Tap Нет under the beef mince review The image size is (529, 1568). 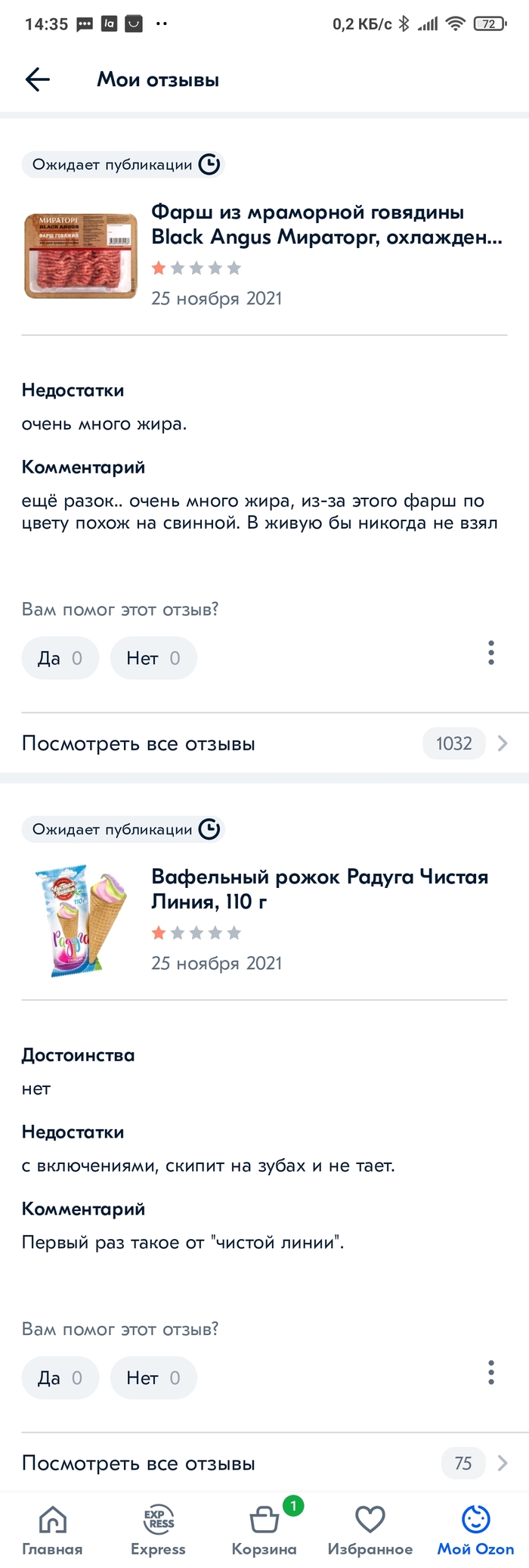(x=153, y=658)
